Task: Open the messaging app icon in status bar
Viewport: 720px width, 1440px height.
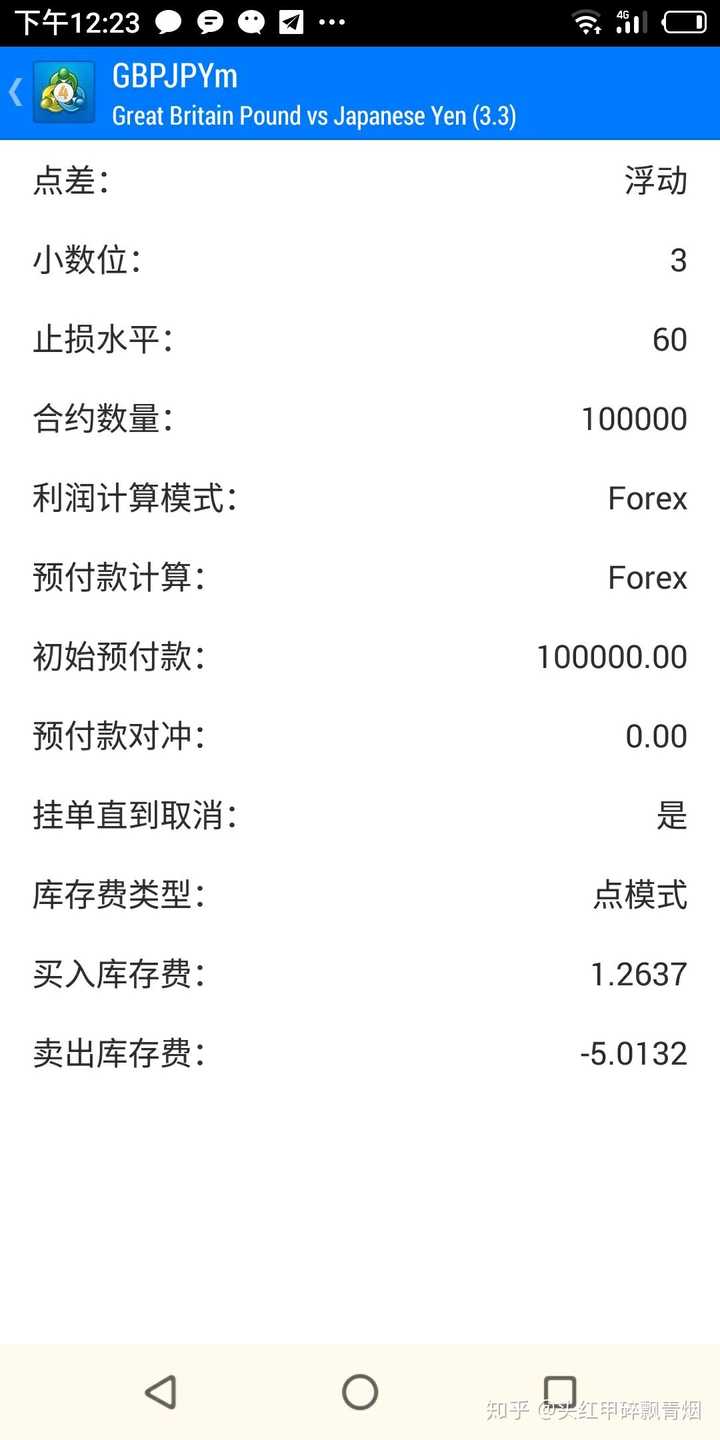Action: coord(210,22)
